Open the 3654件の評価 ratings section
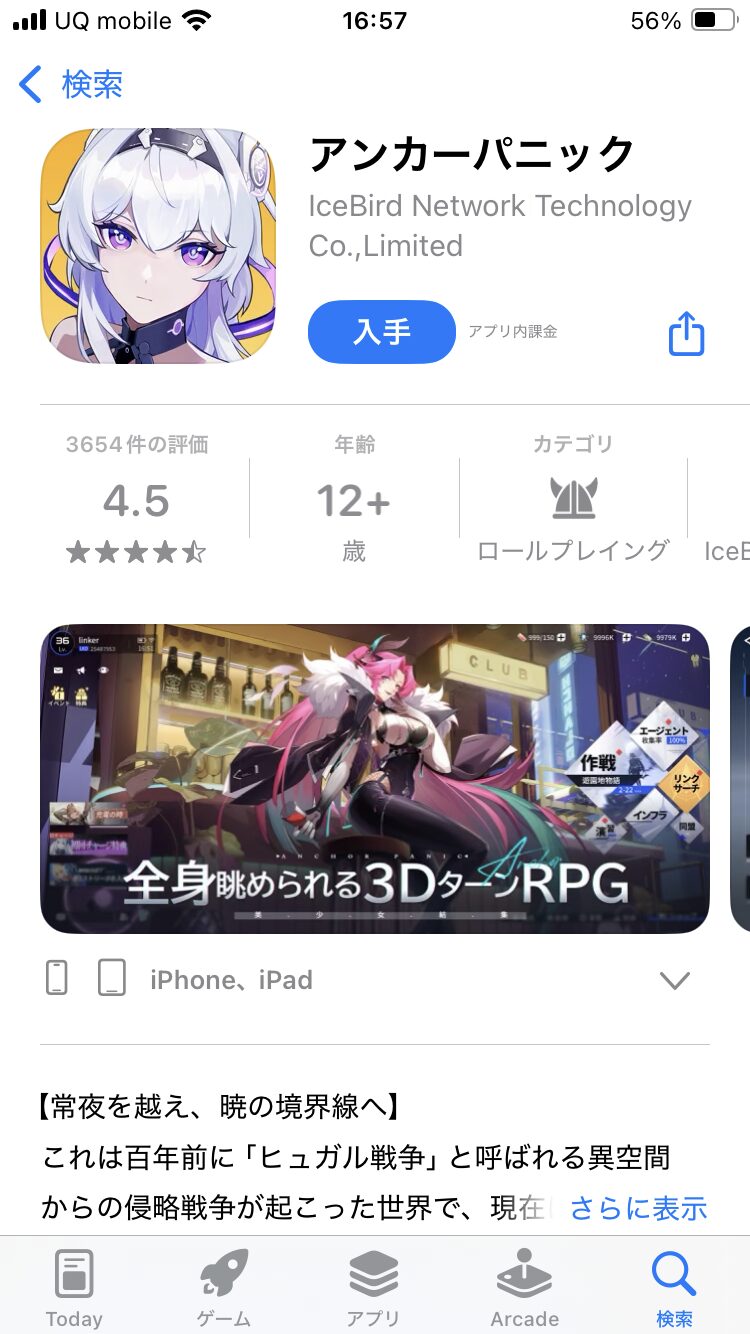The image size is (750, 1334). [137, 500]
